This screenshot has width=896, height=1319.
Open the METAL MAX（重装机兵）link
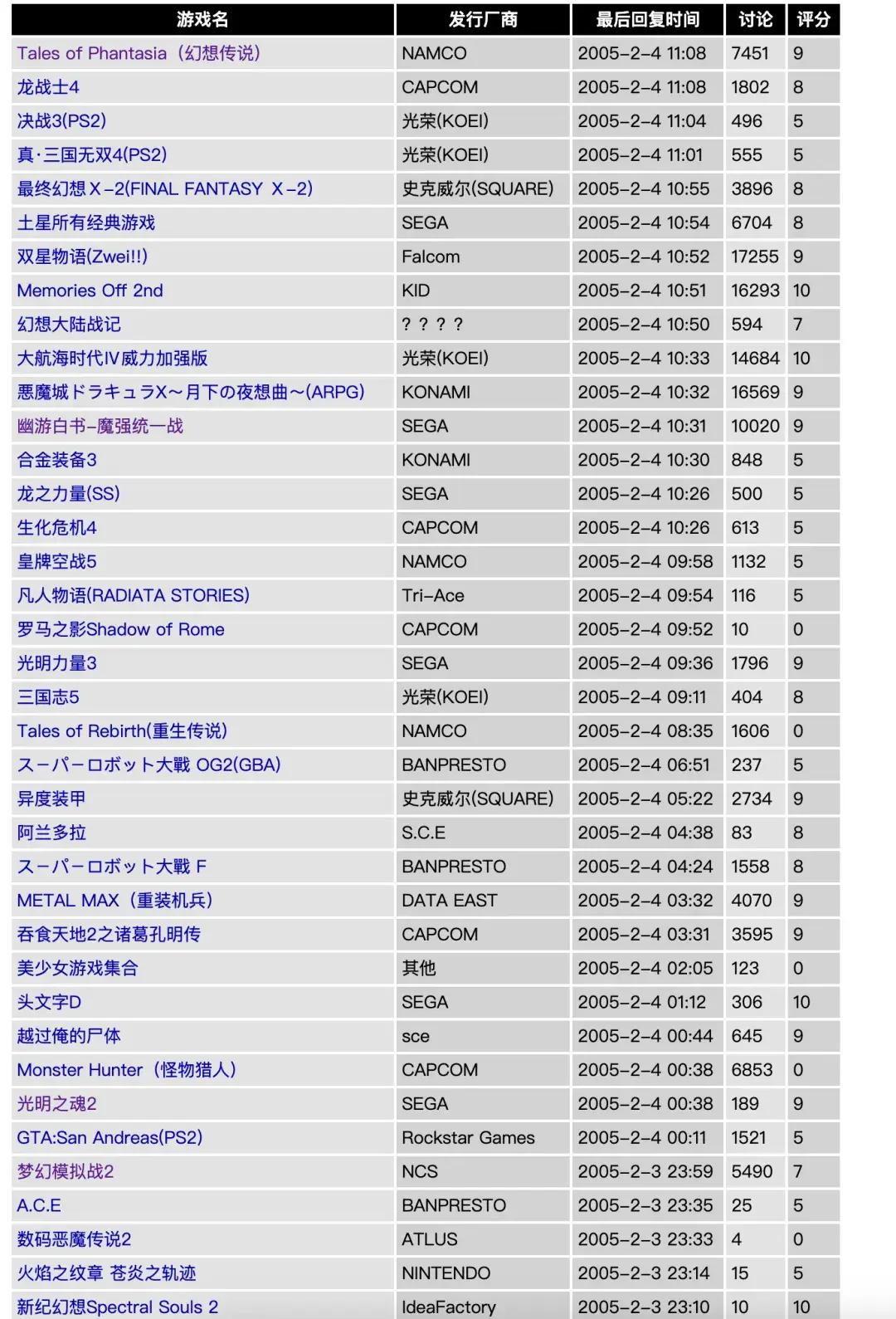(116, 901)
